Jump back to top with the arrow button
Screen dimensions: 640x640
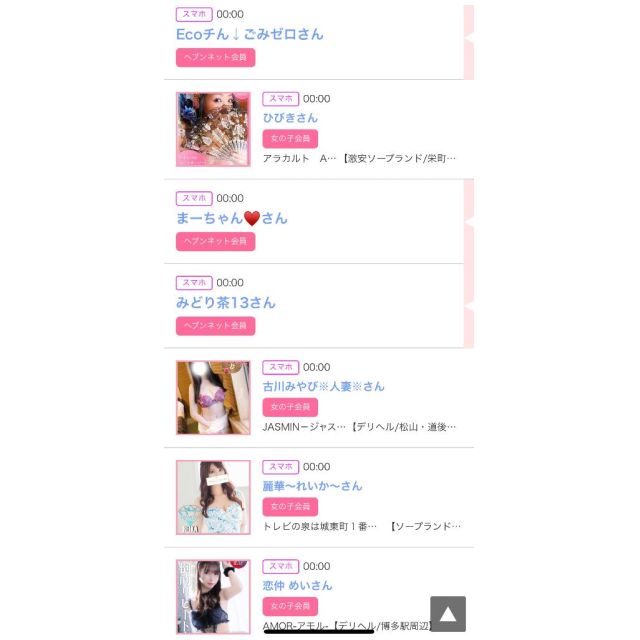click(448, 614)
